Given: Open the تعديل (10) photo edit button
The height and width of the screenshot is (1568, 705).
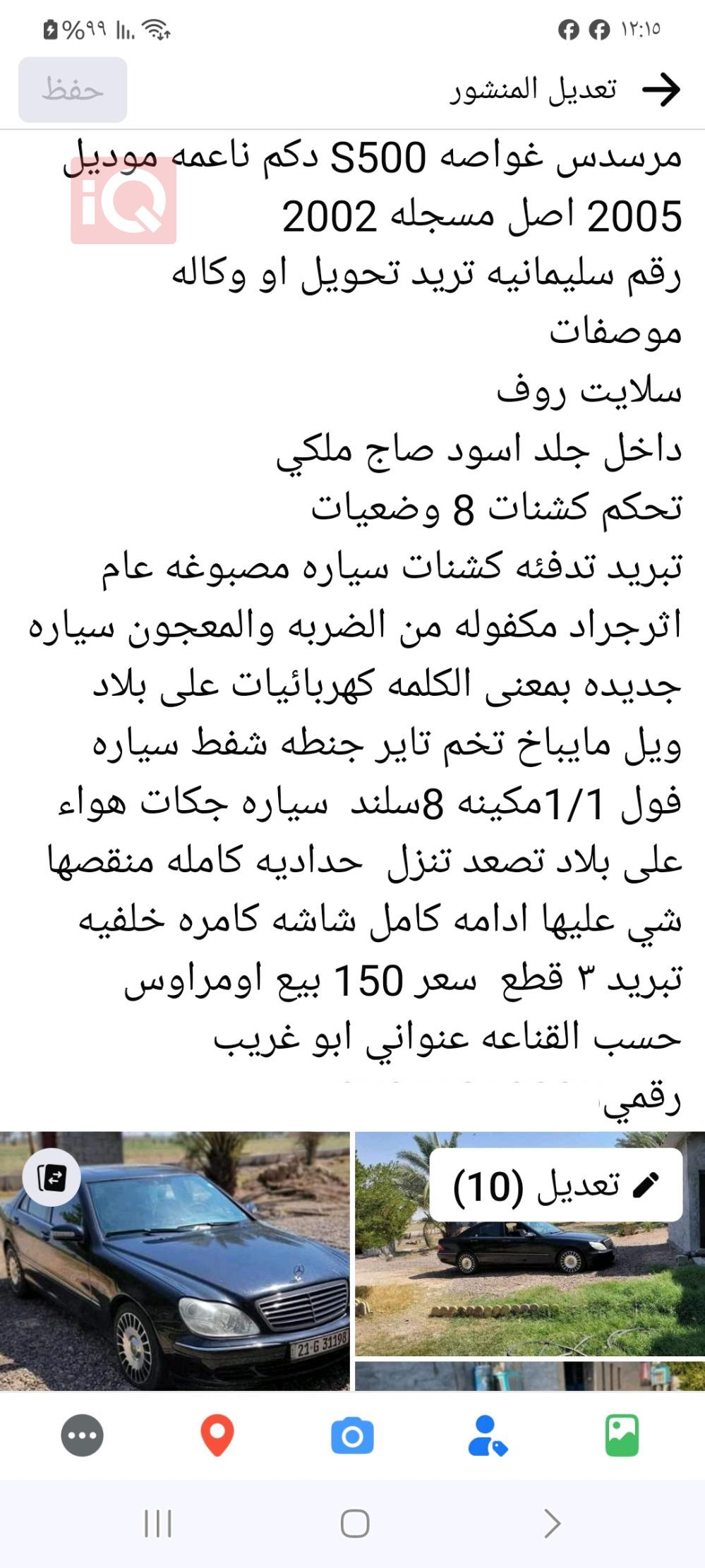Looking at the screenshot, I should coord(555,1185).
